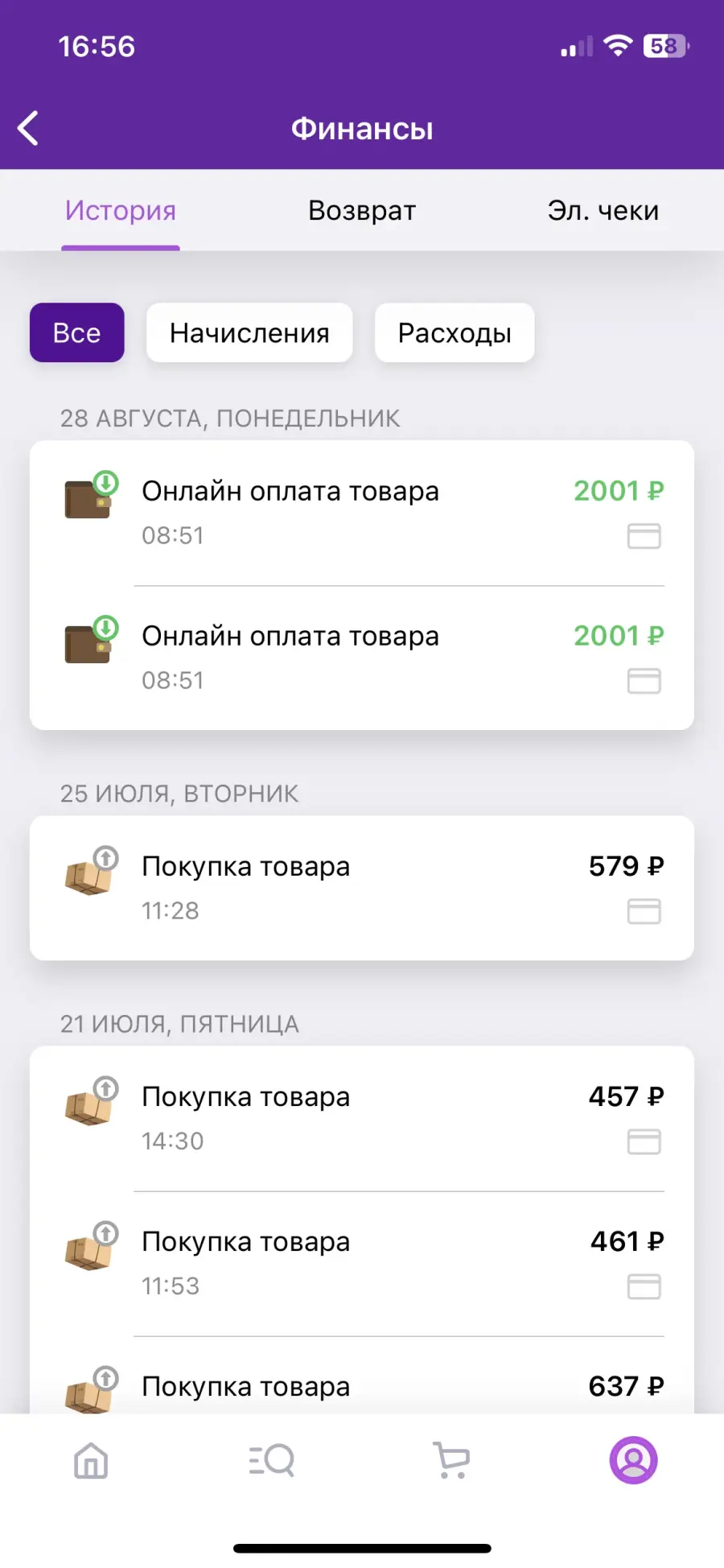
Task: Open the shopping cart tab
Action: tap(451, 1460)
